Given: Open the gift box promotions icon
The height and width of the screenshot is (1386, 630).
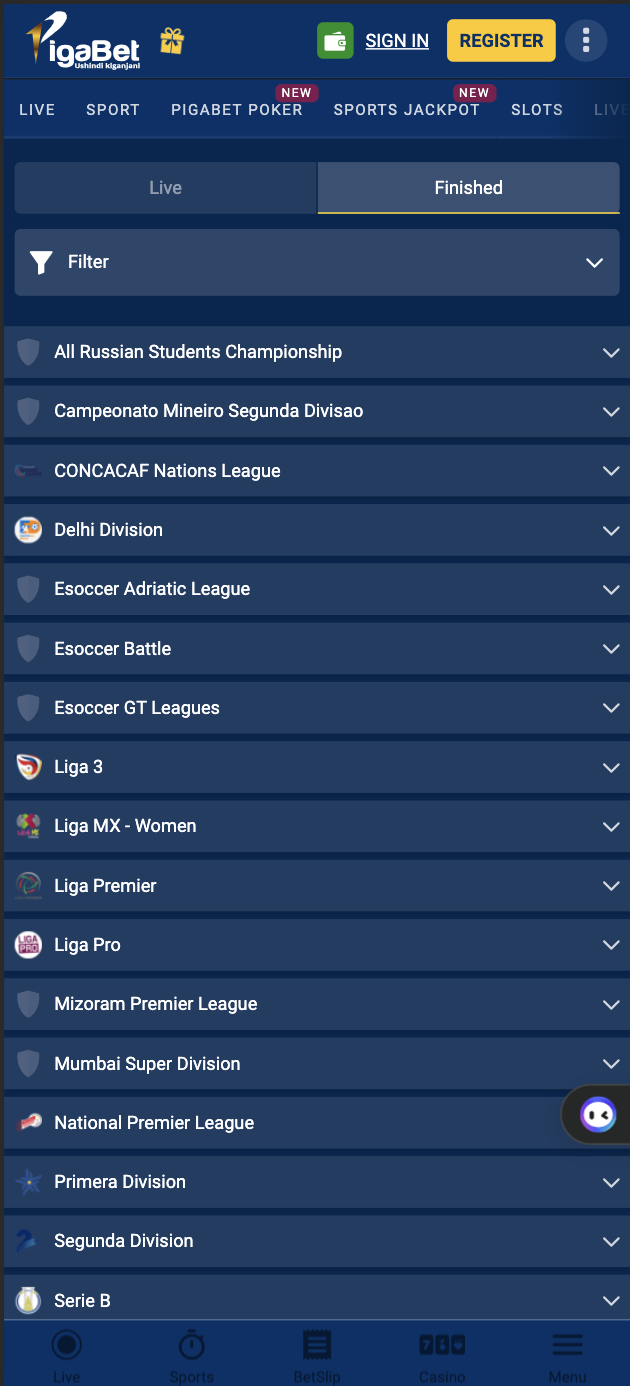Looking at the screenshot, I should (172, 41).
